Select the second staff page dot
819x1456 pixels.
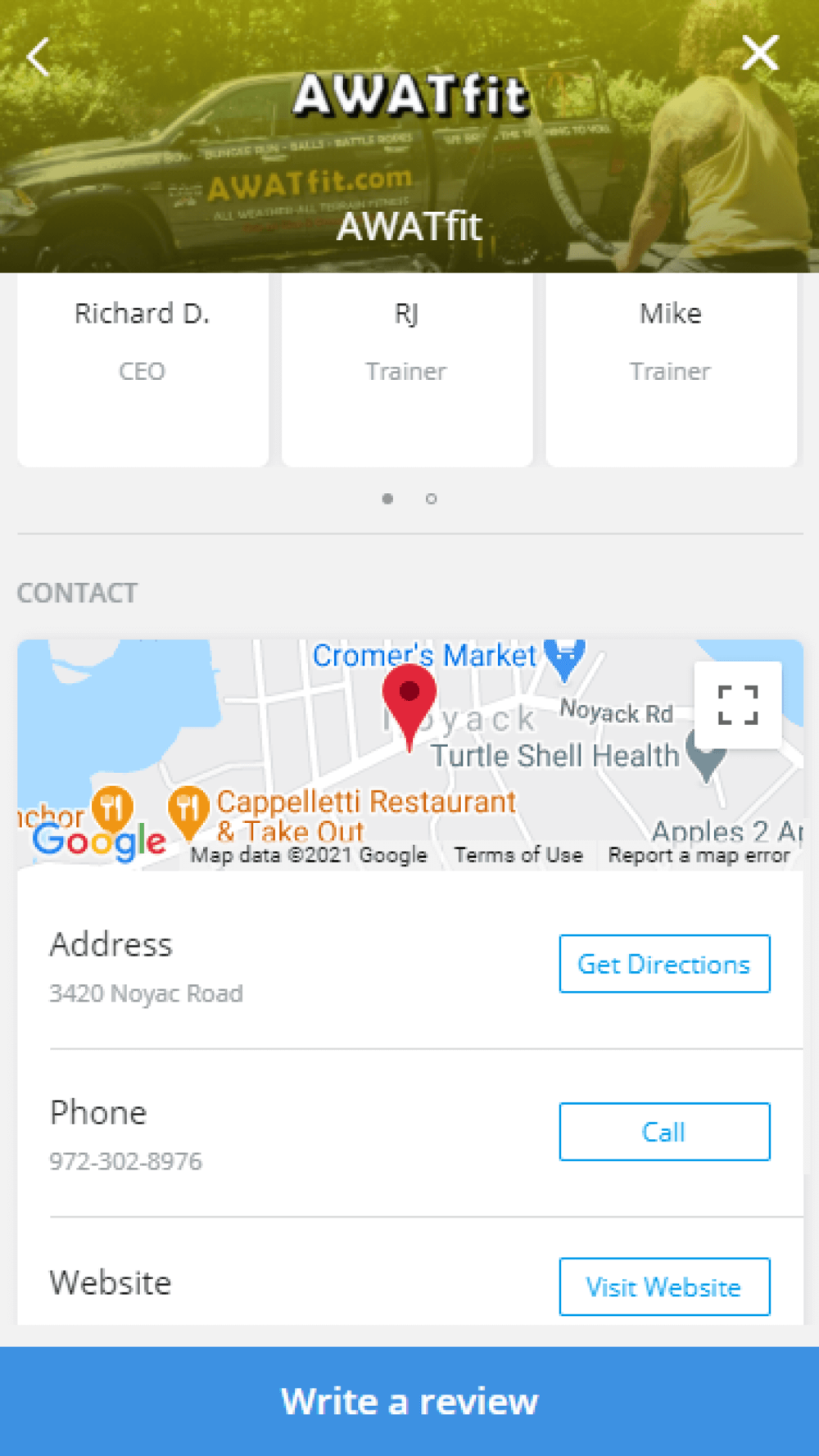[432, 499]
